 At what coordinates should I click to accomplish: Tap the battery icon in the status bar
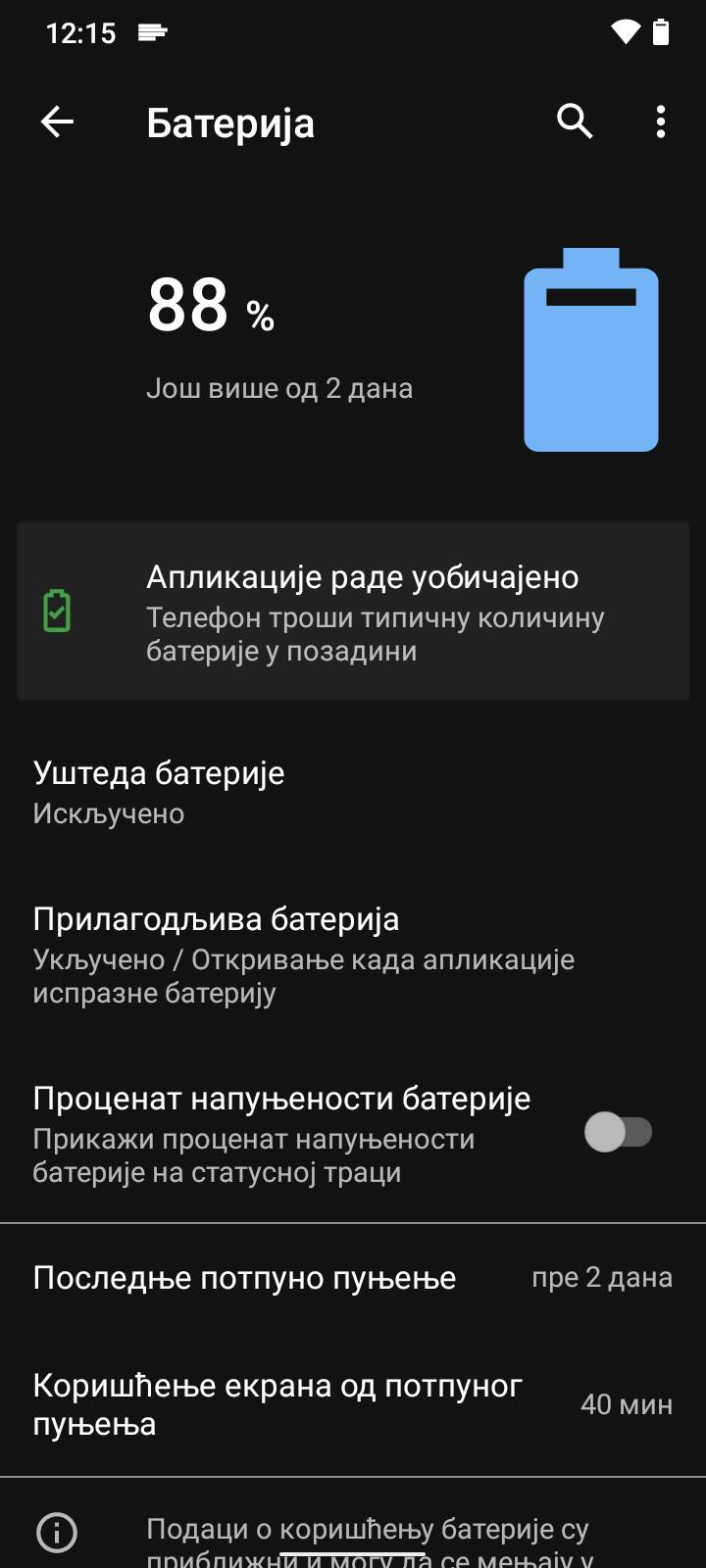tap(661, 30)
